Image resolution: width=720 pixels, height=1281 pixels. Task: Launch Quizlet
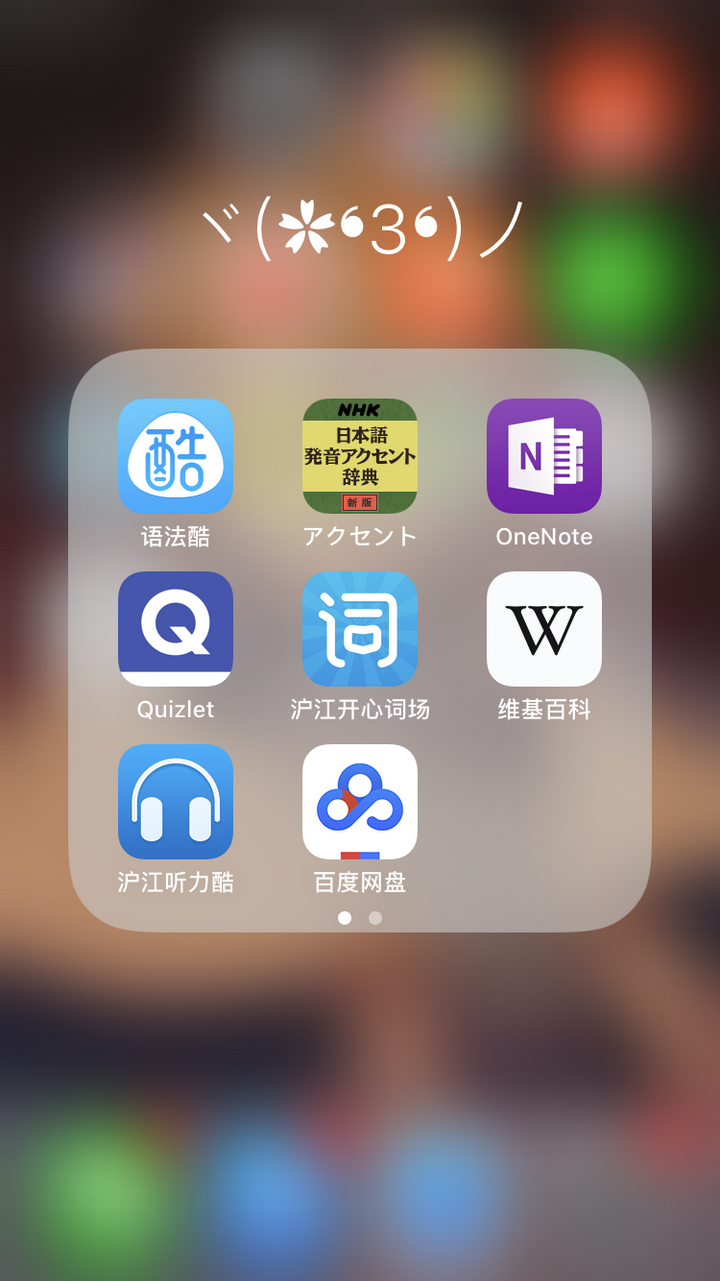click(176, 629)
